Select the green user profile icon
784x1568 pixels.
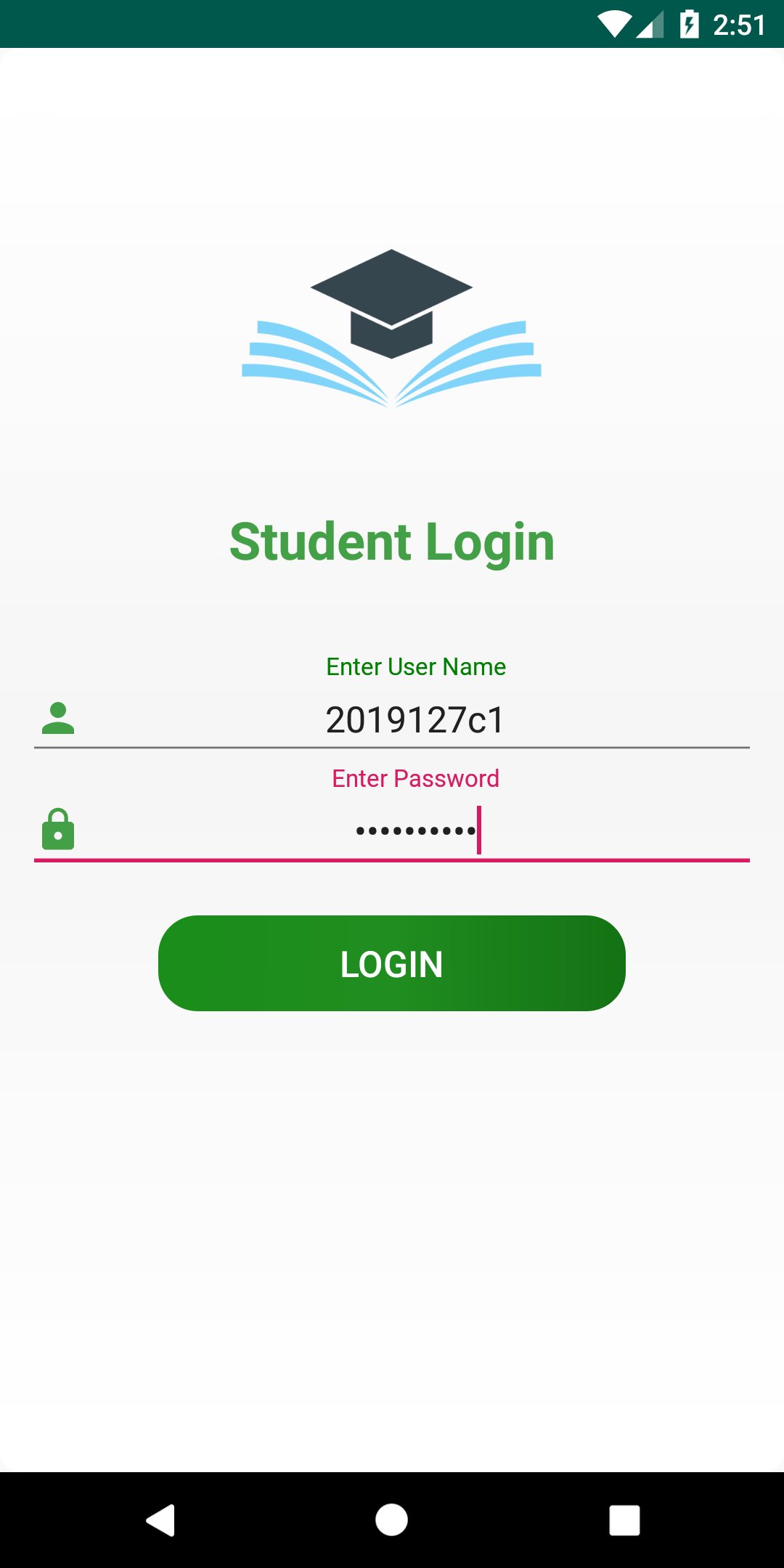(58, 720)
